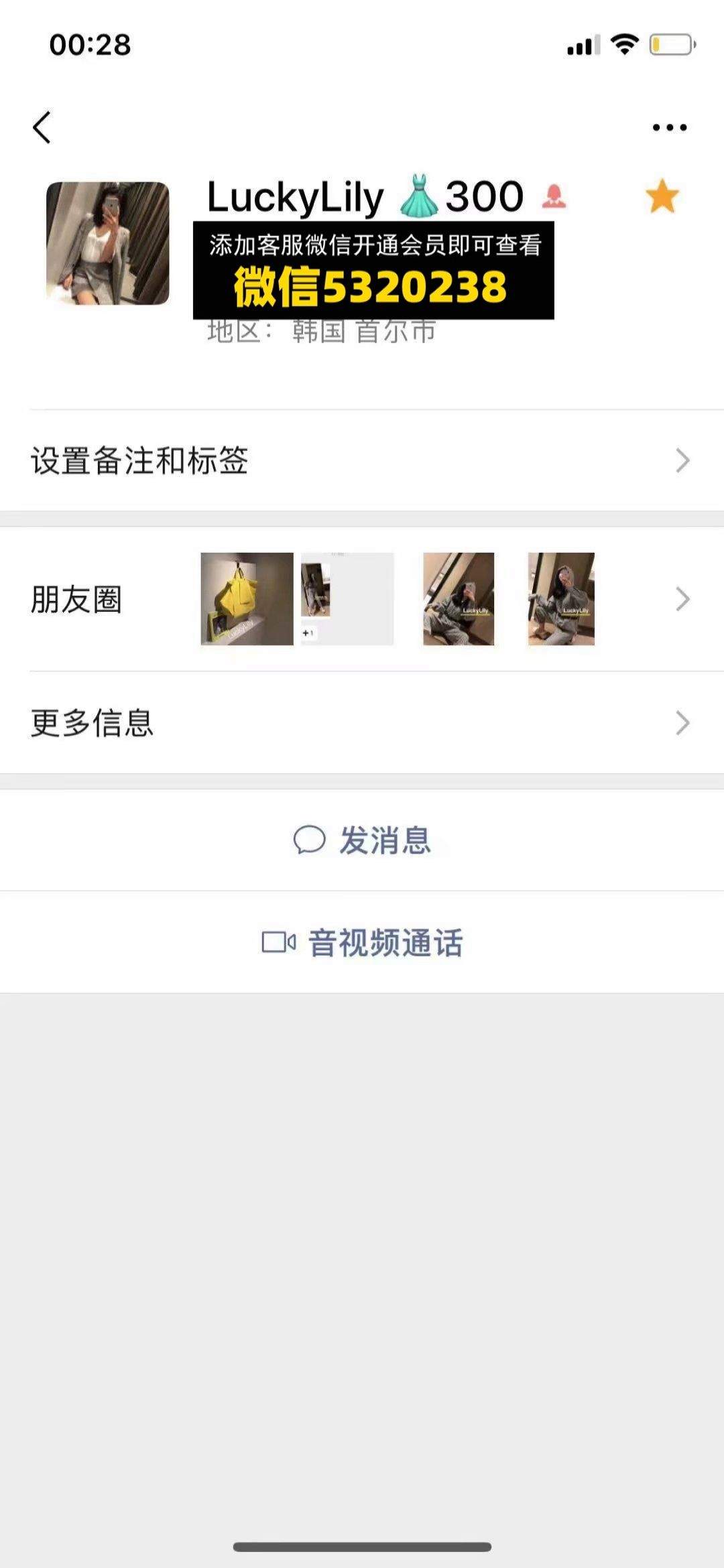
Task: Open 朋友圈 moments row
Action: point(362,599)
